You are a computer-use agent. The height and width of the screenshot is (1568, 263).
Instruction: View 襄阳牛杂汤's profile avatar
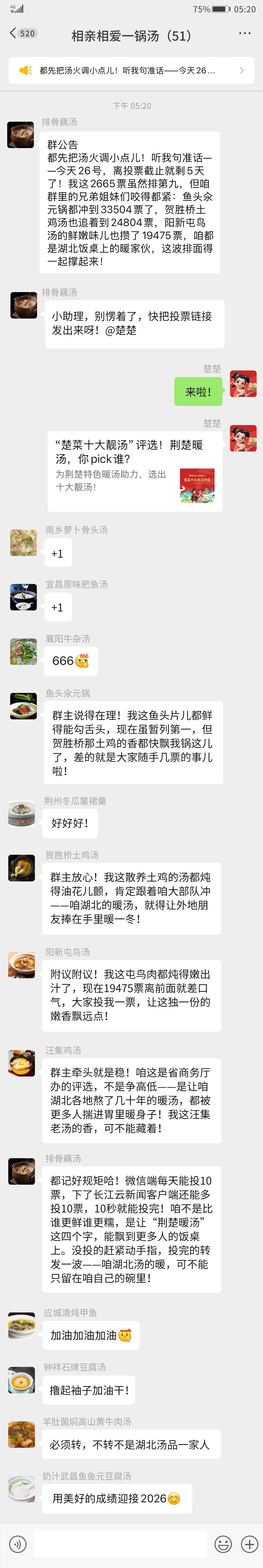tap(23, 651)
